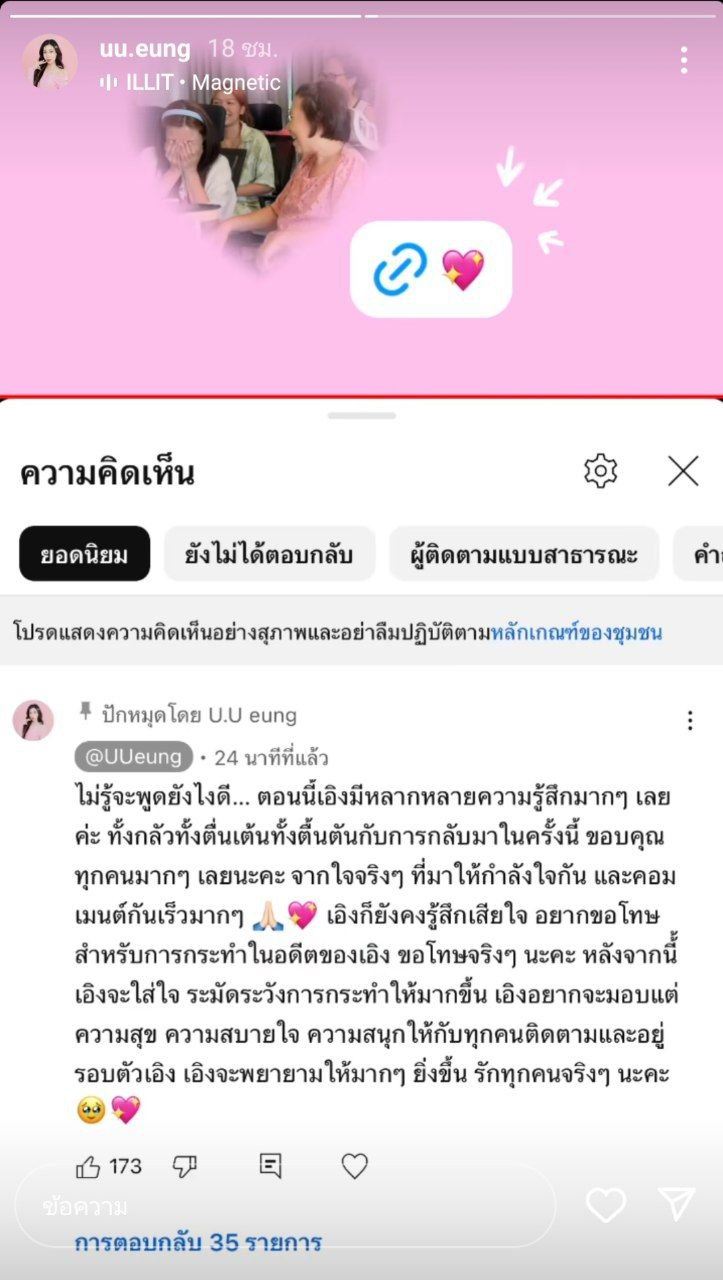
Task: Open the story options three-dot menu
Action: click(x=684, y=60)
